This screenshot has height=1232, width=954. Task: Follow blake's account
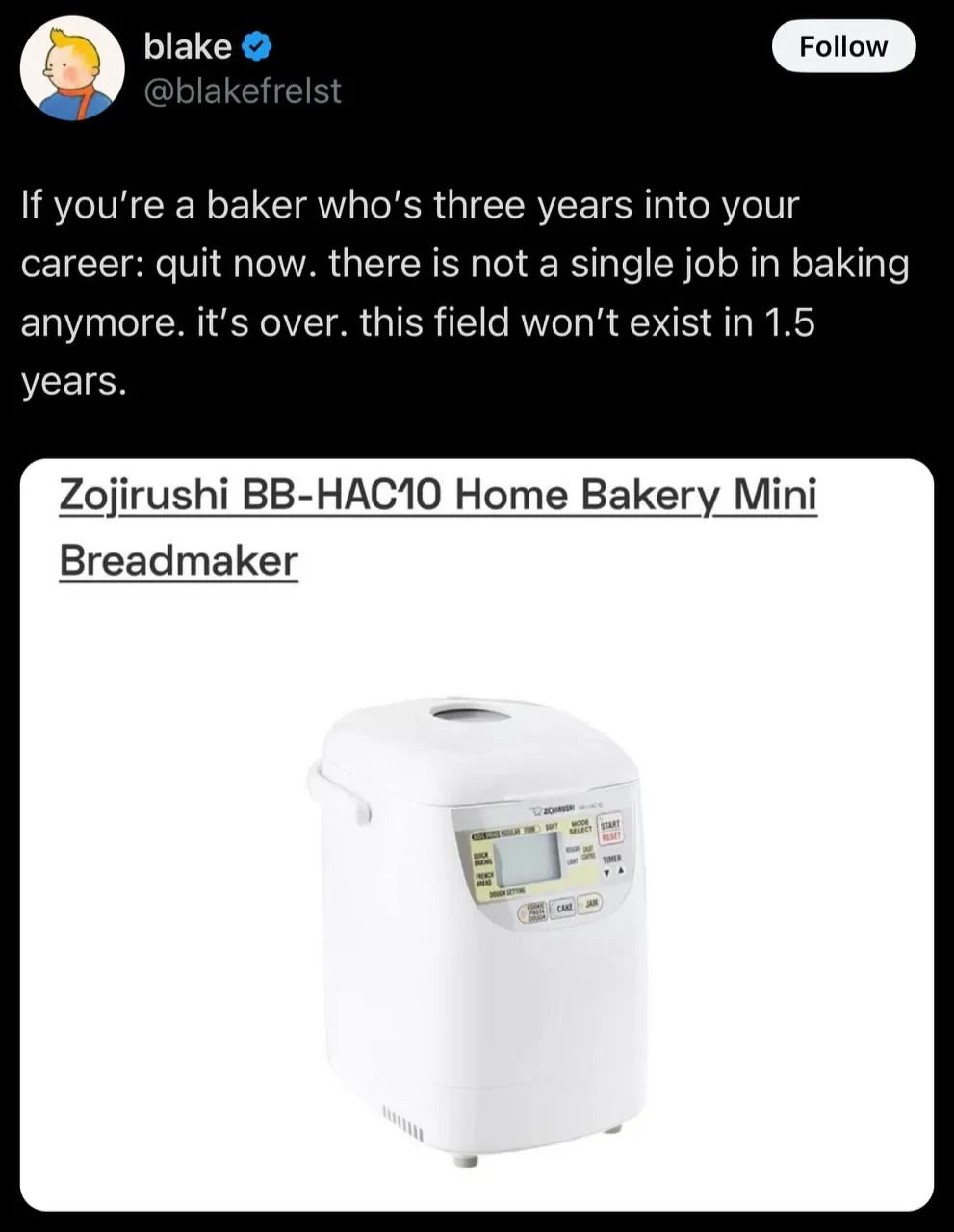click(843, 47)
